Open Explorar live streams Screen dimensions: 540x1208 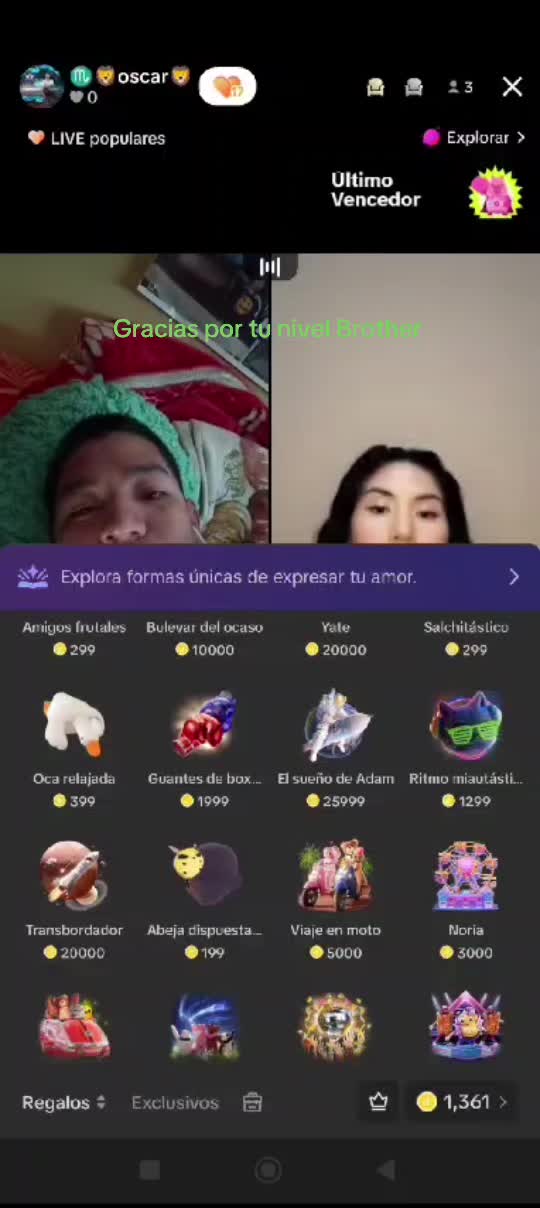point(474,138)
